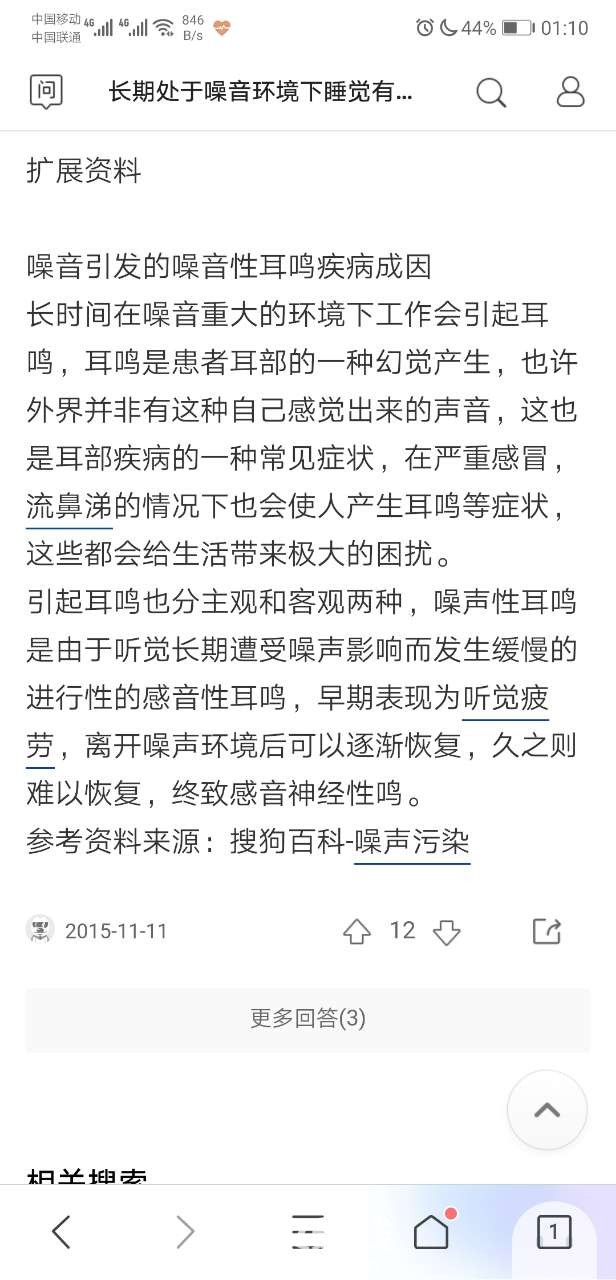
Task: Open the search magnifier in the header
Action: click(x=491, y=93)
